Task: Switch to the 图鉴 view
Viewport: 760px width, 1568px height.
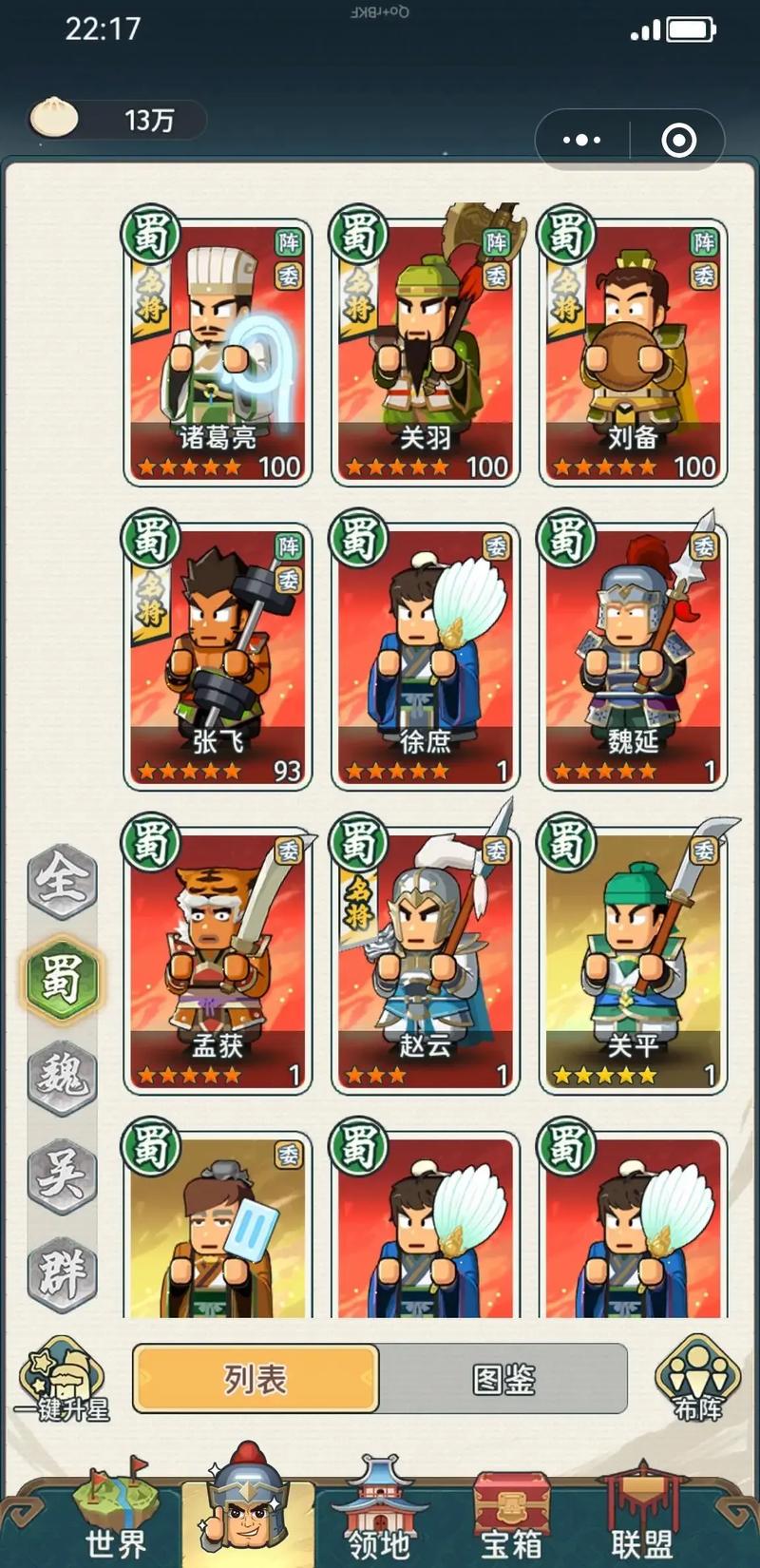Action: (503, 1379)
